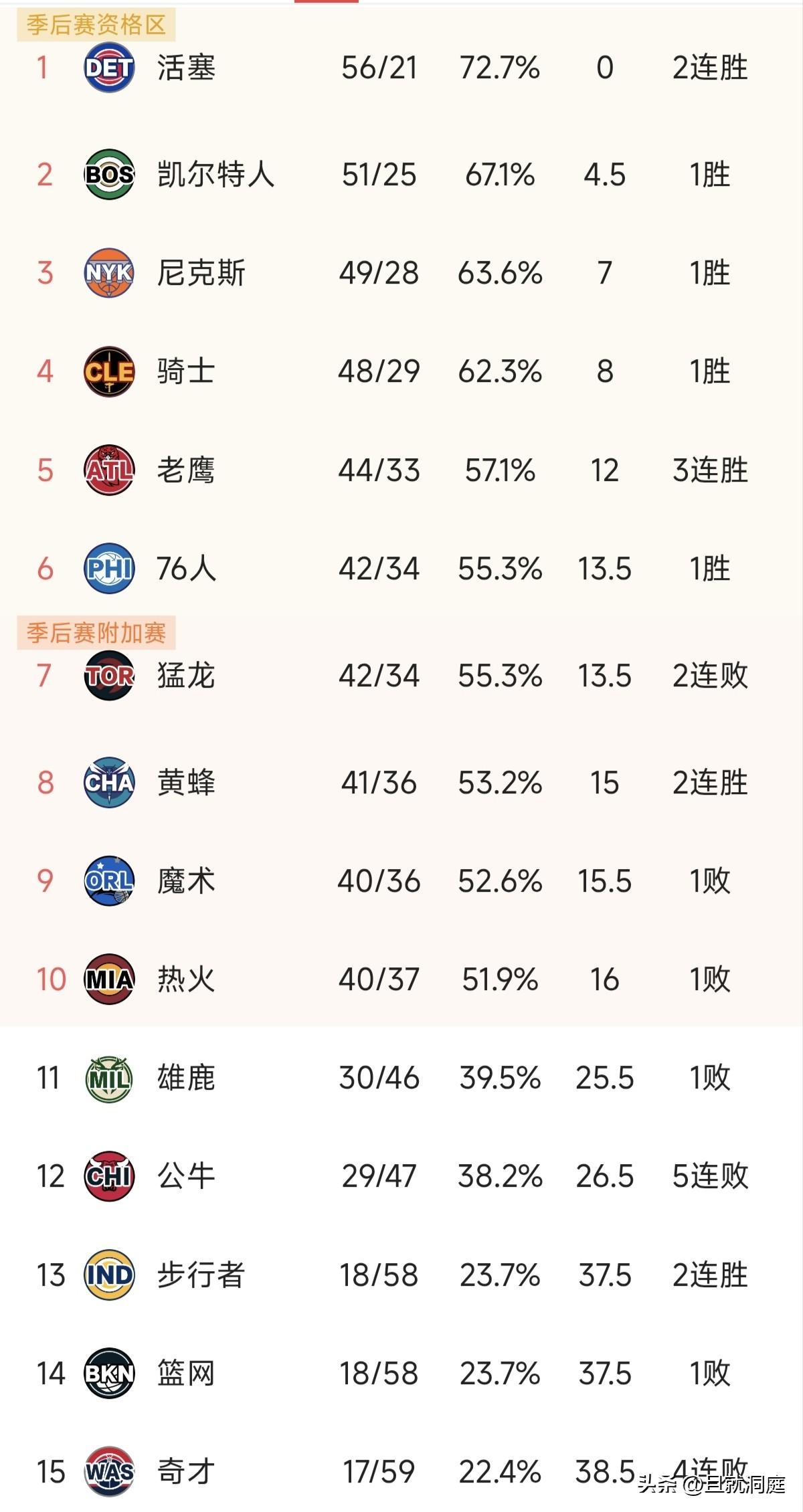The width and height of the screenshot is (803, 1512).
Task: Select the Wizards WAS team logo
Action: [108, 1471]
